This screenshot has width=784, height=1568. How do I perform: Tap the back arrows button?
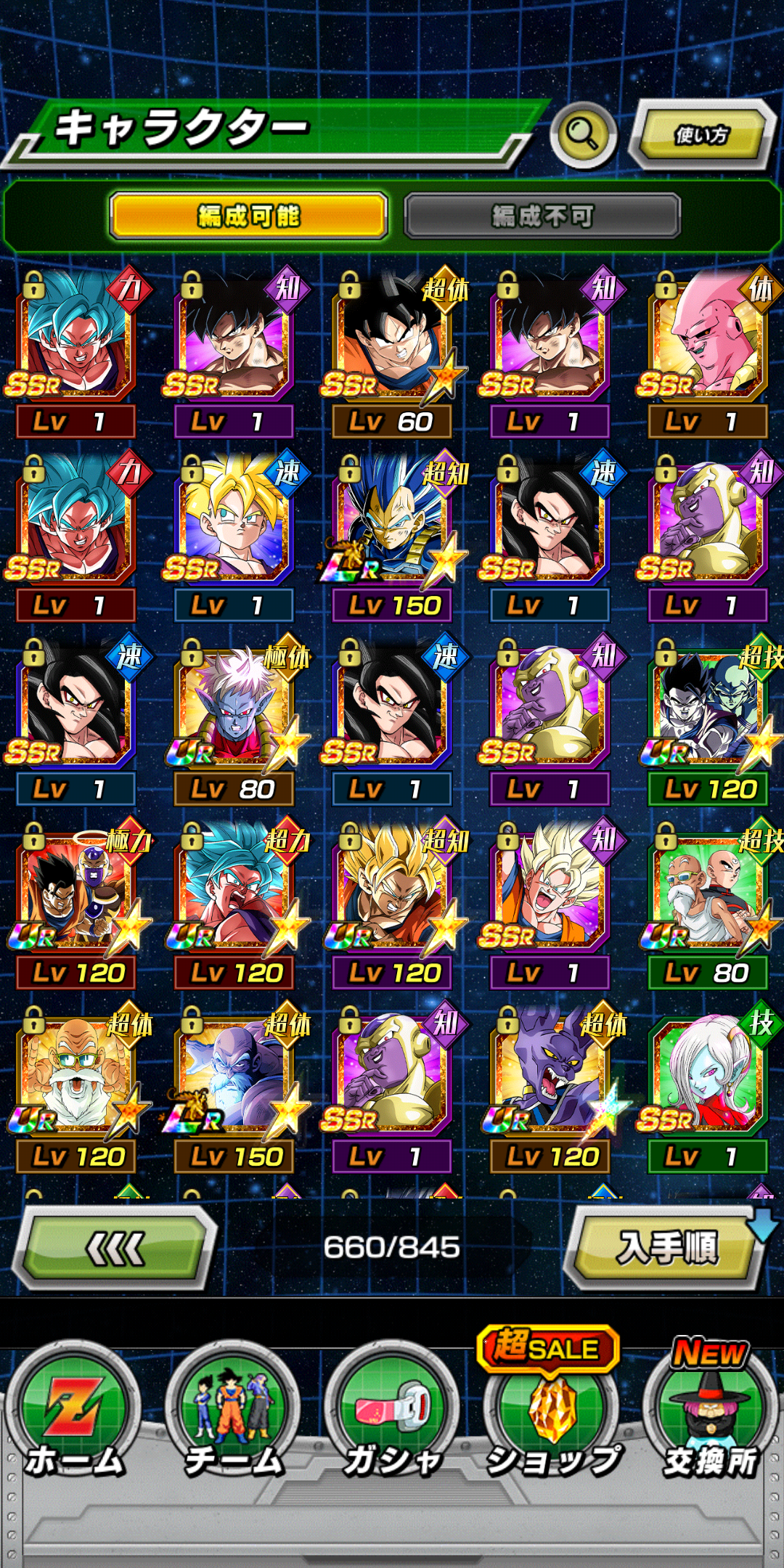click(115, 1248)
